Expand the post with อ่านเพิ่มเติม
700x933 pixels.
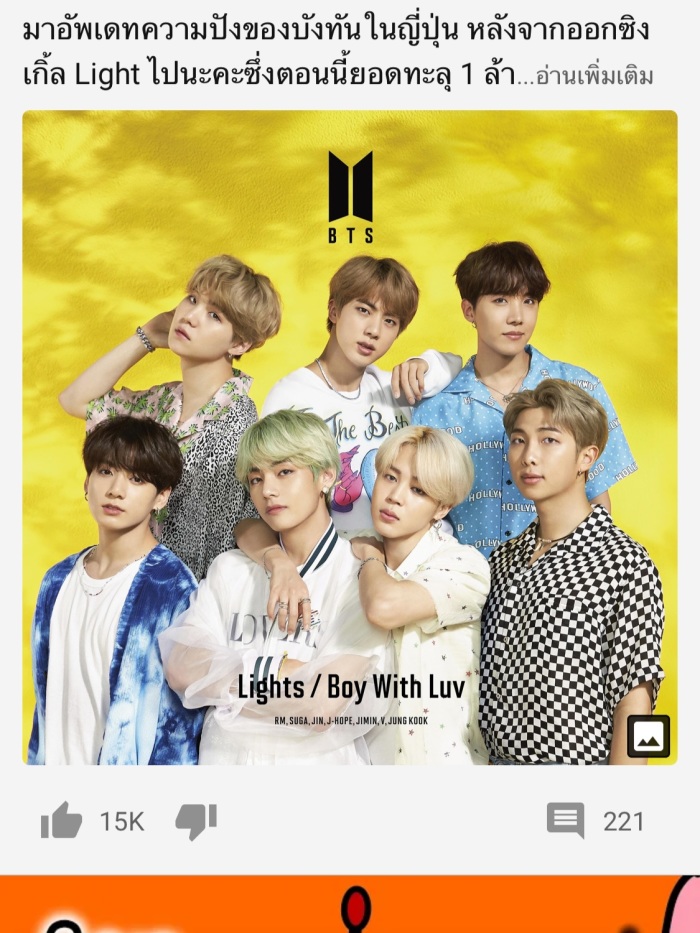[x=594, y=75]
